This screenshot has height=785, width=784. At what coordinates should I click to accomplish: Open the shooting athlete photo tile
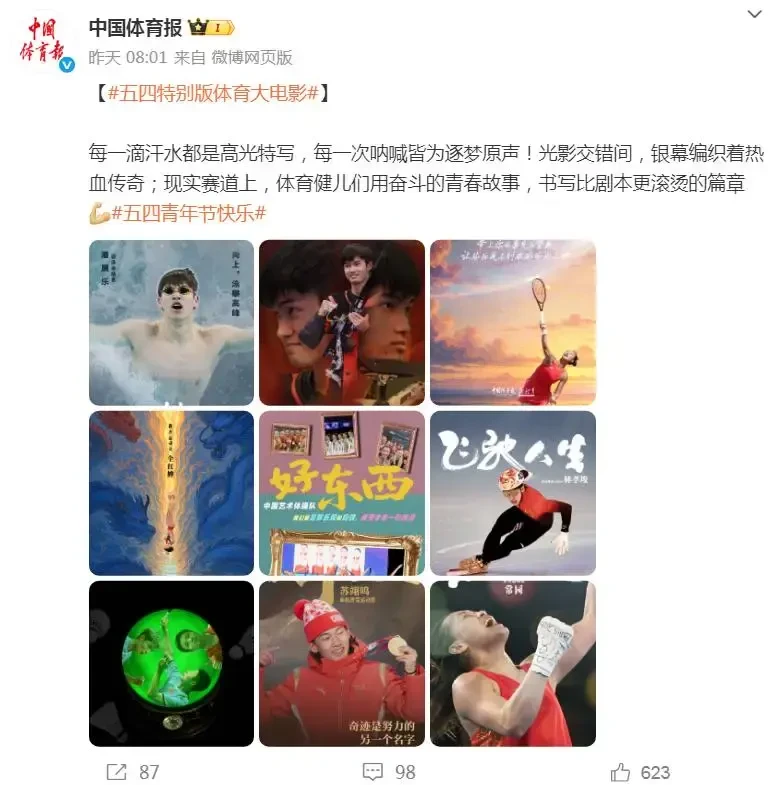(x=341, y=322)
